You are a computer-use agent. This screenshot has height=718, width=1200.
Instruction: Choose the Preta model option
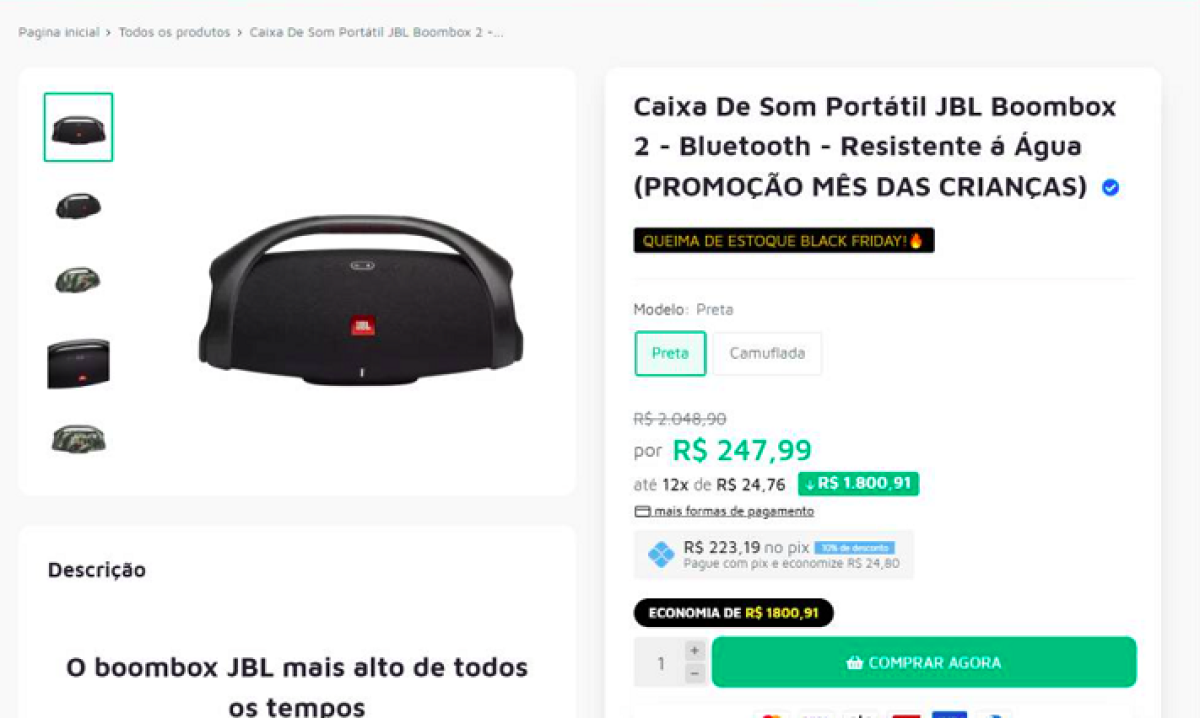click(x=670, y=353)
